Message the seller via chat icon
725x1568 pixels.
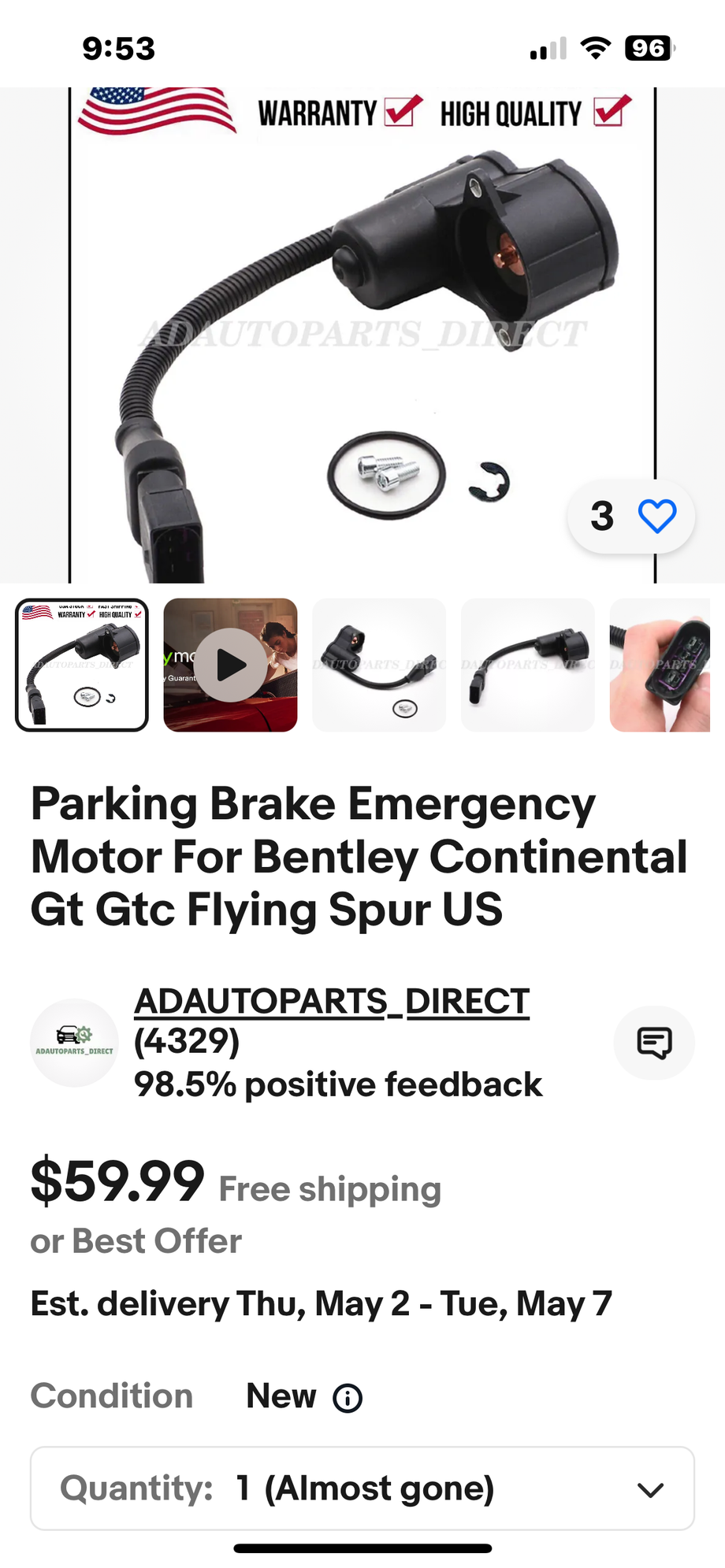[654, 1043]
